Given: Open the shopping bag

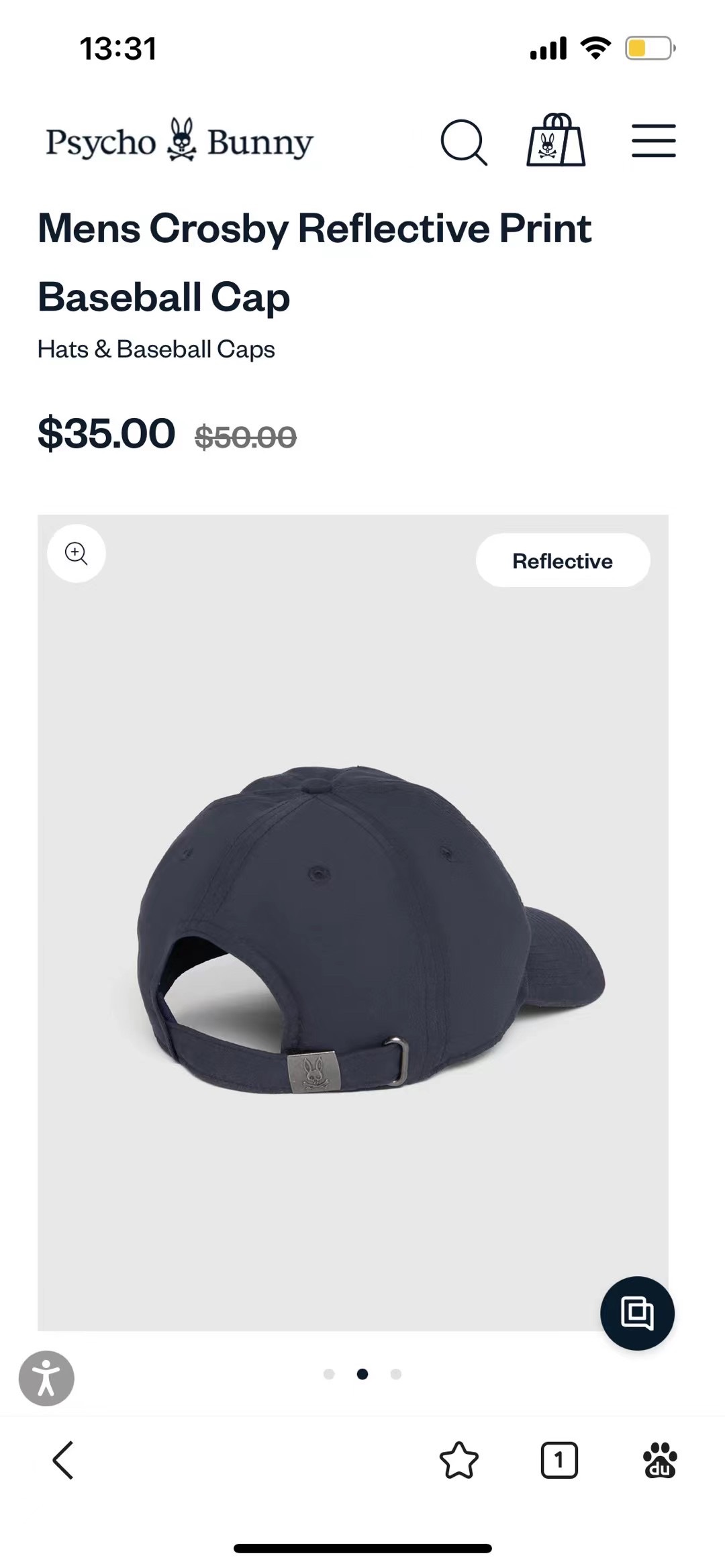Looking at the screenshot, I should click(556, 140).
